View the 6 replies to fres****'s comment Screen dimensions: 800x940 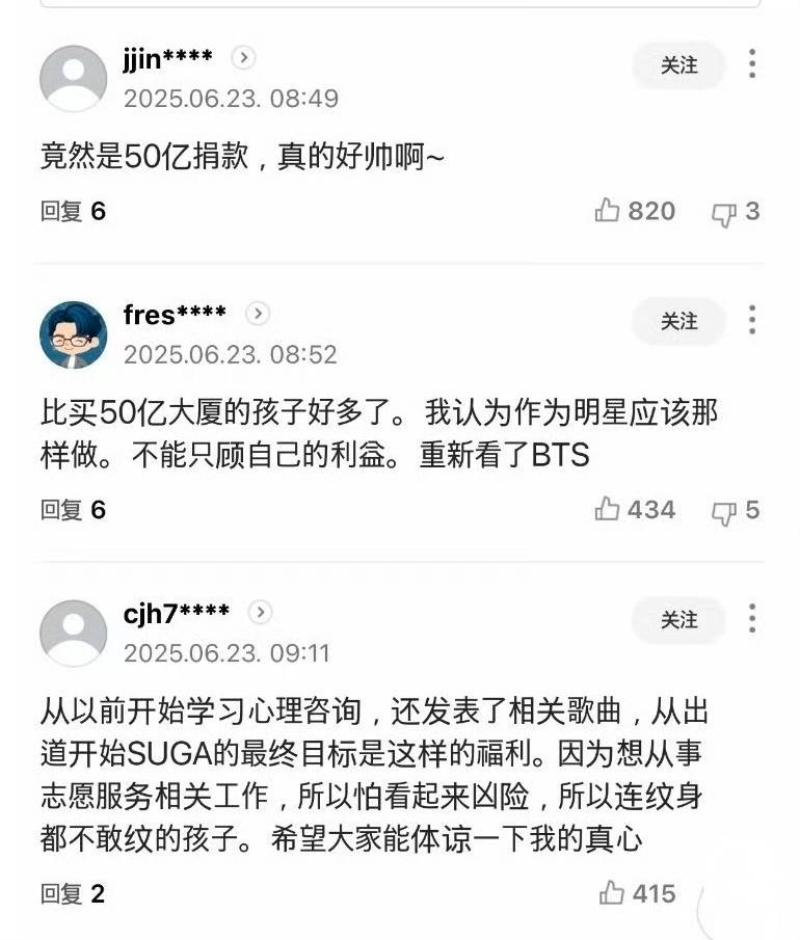tap(72, 511)
